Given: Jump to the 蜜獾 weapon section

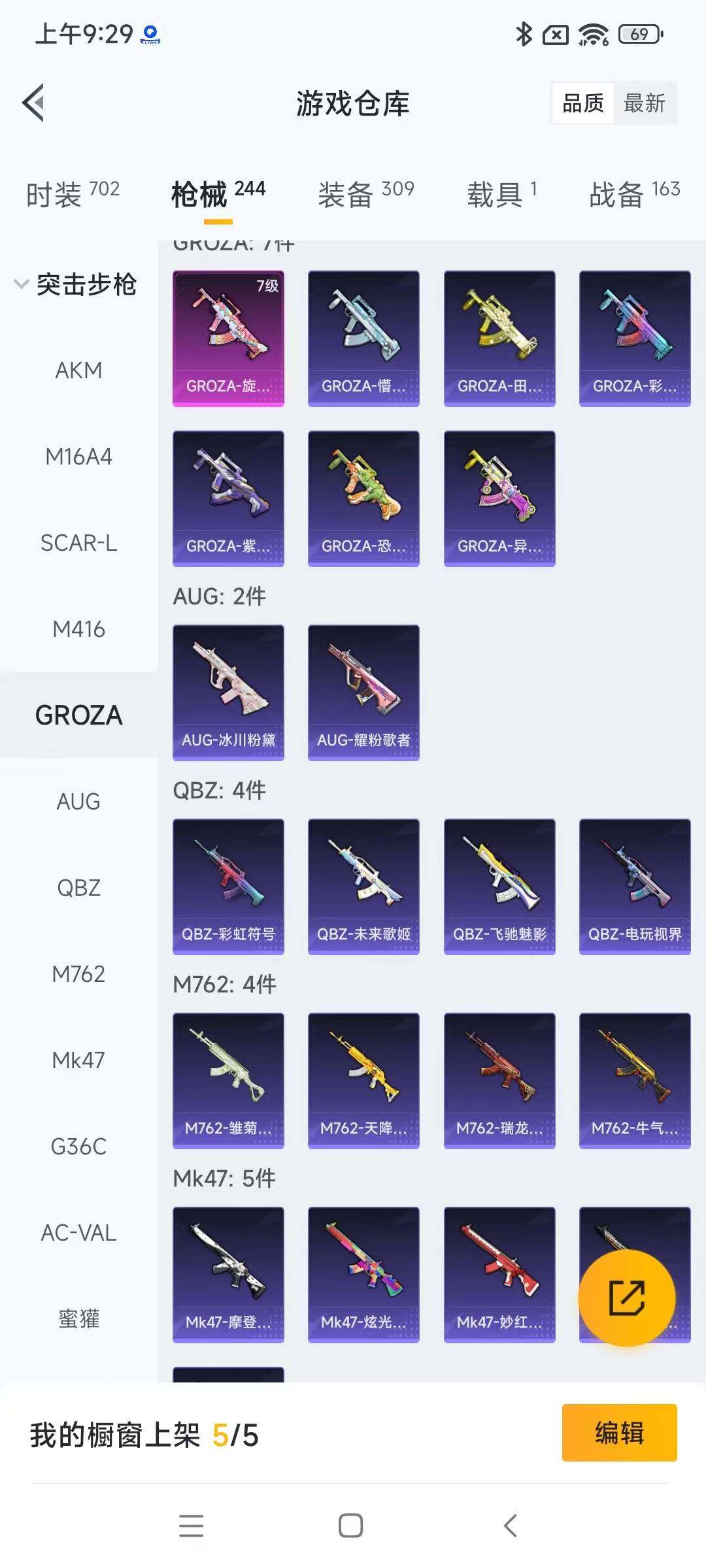Looking at the screenshot, I should tap(78, 1319).
